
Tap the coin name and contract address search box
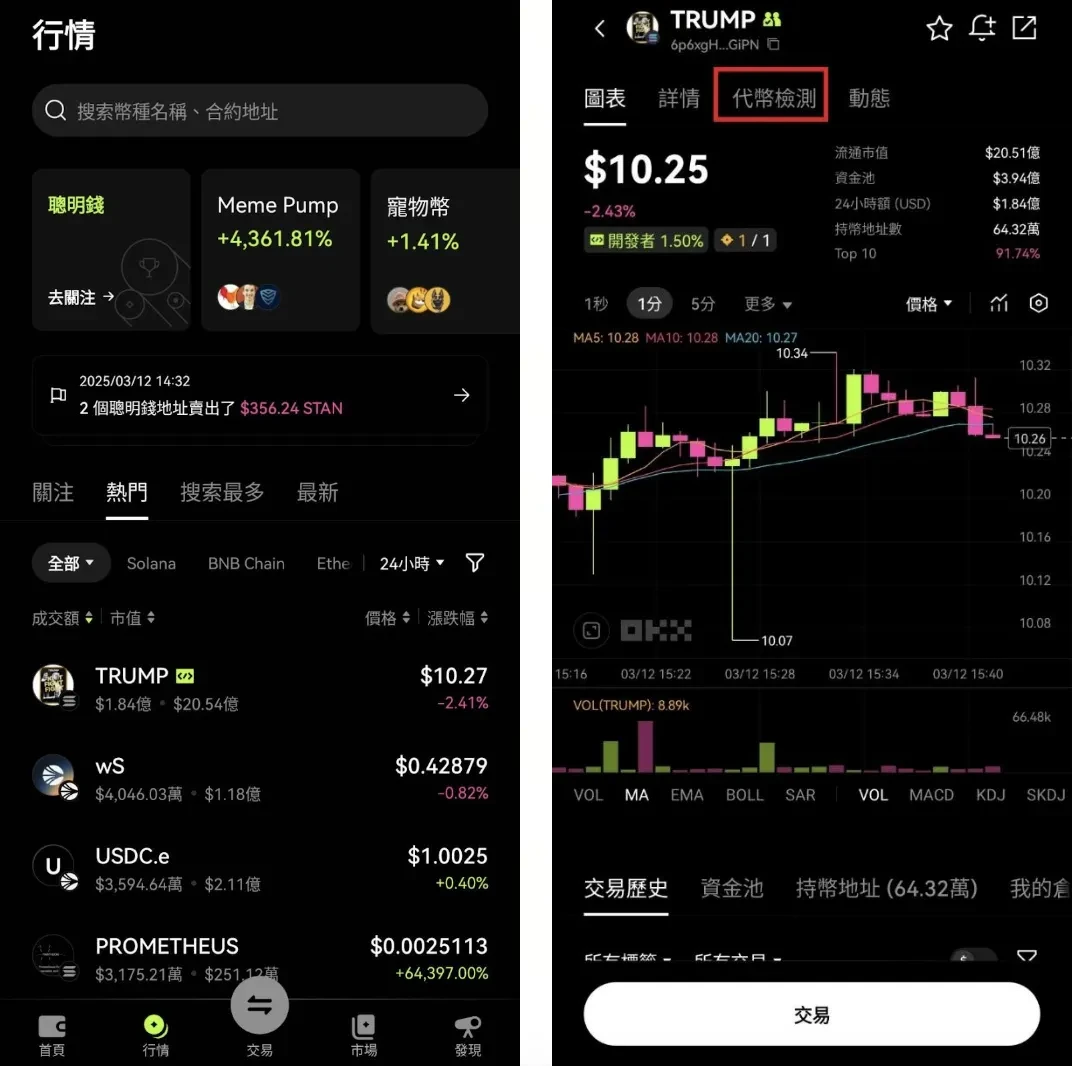(260, 111)
